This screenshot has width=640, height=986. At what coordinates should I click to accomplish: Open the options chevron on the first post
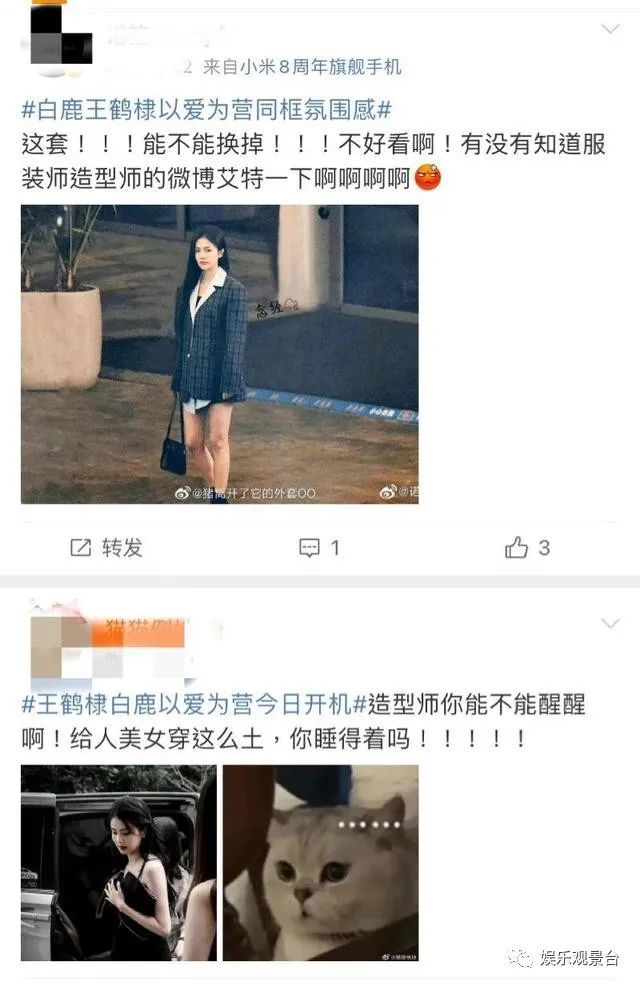point(610,29)
